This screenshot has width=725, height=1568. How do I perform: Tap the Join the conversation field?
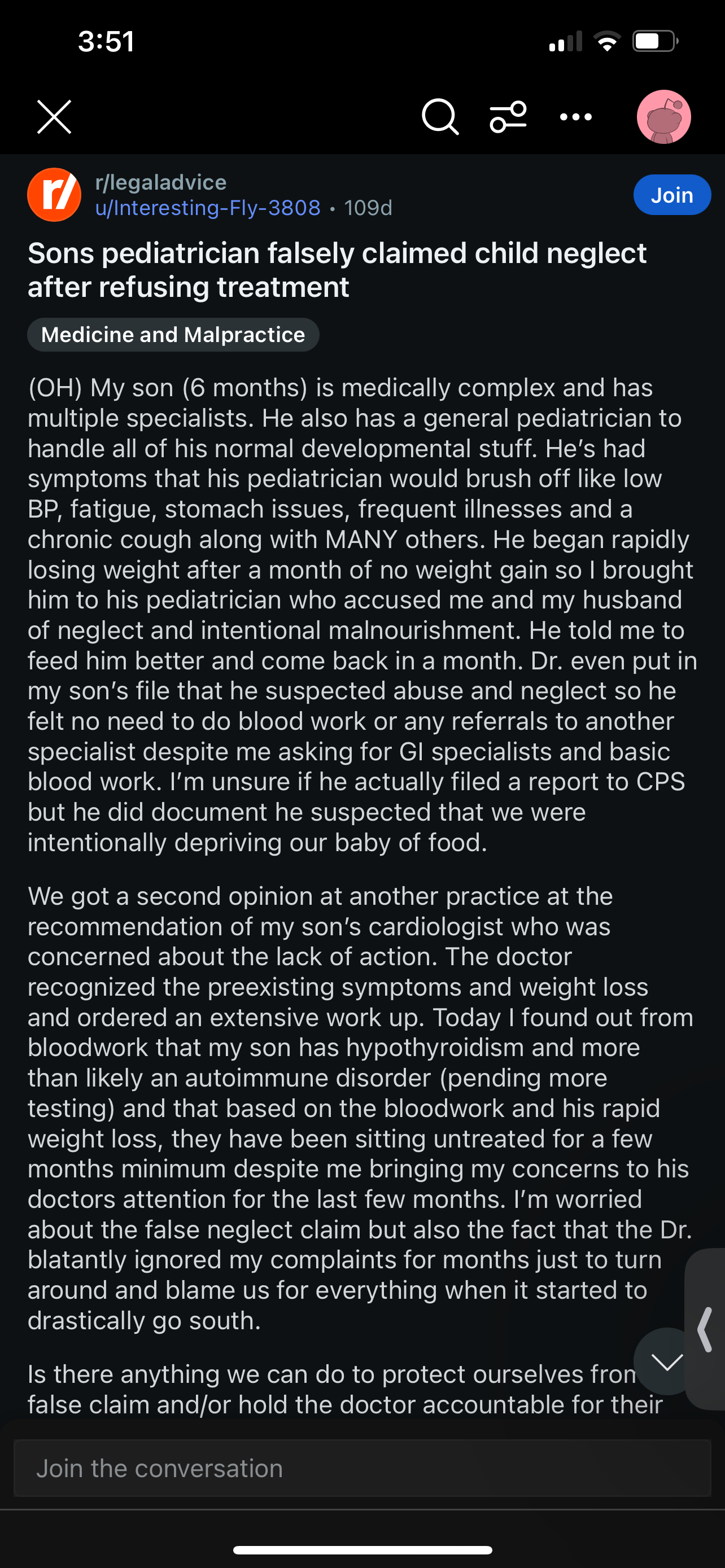click(362, 1468)
